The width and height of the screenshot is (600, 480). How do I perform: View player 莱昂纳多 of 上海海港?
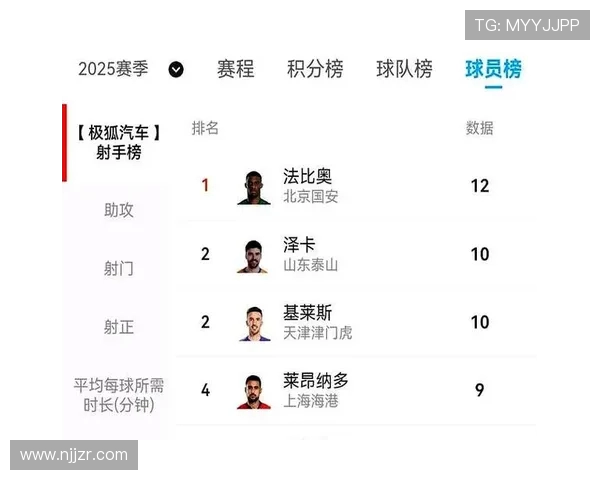point(315,390)
